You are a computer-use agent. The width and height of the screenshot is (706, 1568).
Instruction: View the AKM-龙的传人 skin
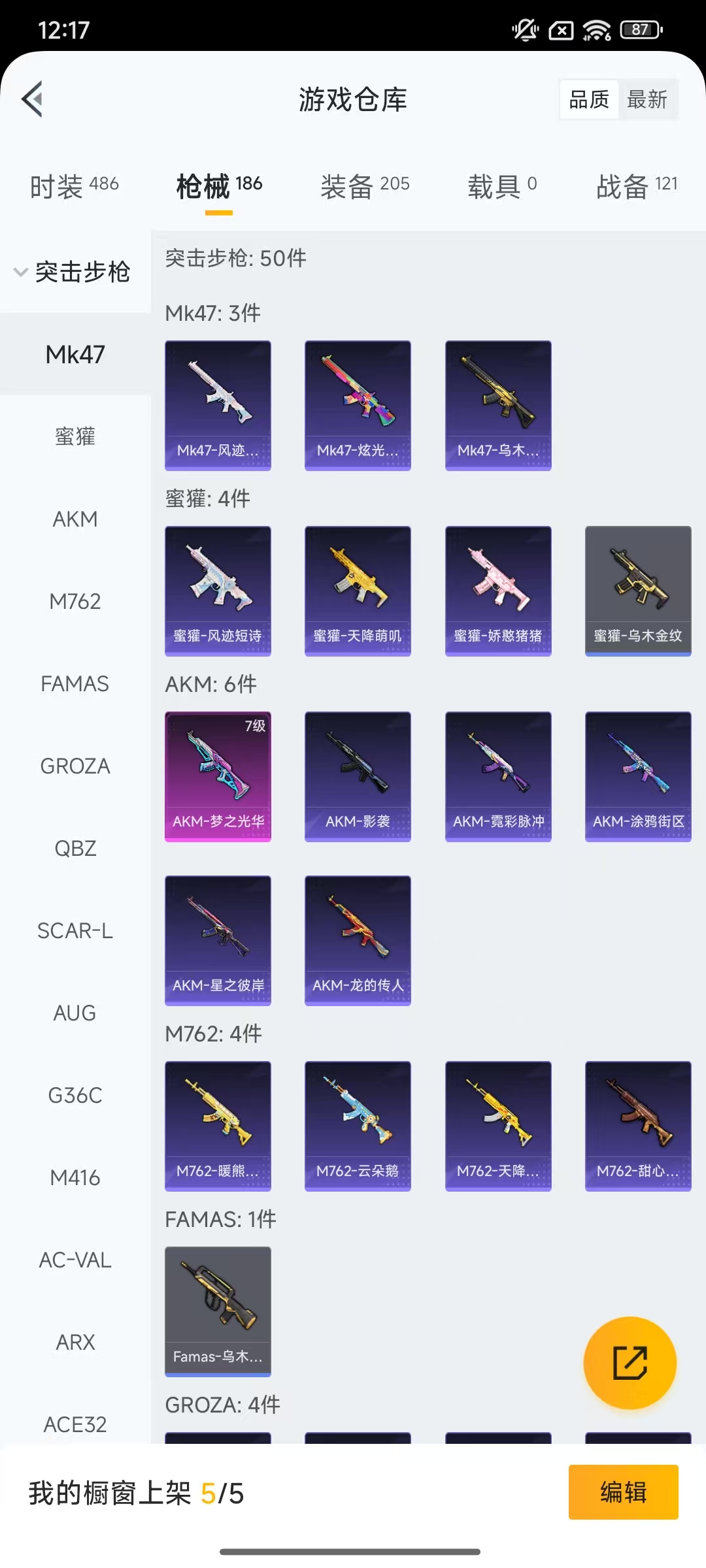(x=358, y=940)
